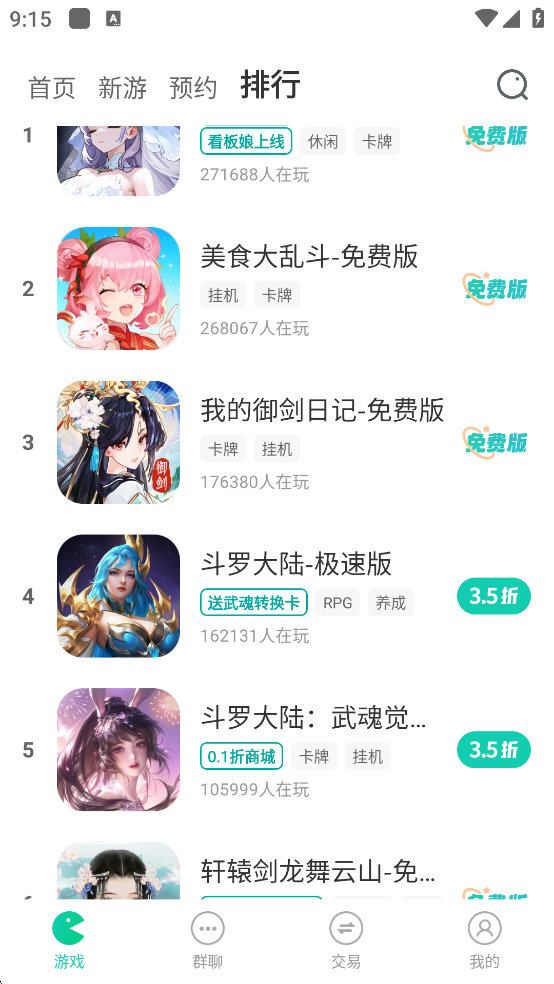Open 斗罗大陆：武魂觉醒 game entry
The image size is (554, 984).
coord(277,750)
